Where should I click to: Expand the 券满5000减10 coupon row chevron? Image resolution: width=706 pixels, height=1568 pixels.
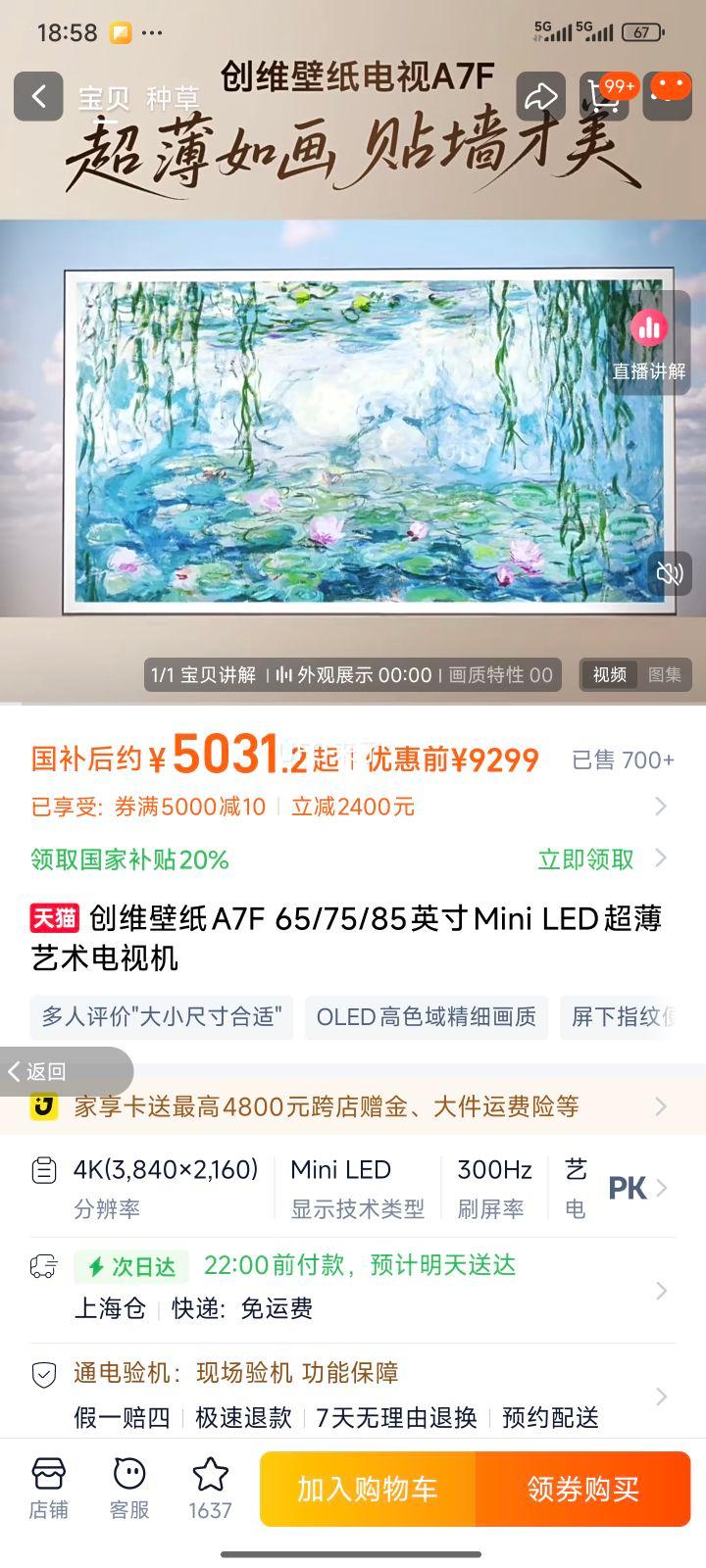point(661,806)
